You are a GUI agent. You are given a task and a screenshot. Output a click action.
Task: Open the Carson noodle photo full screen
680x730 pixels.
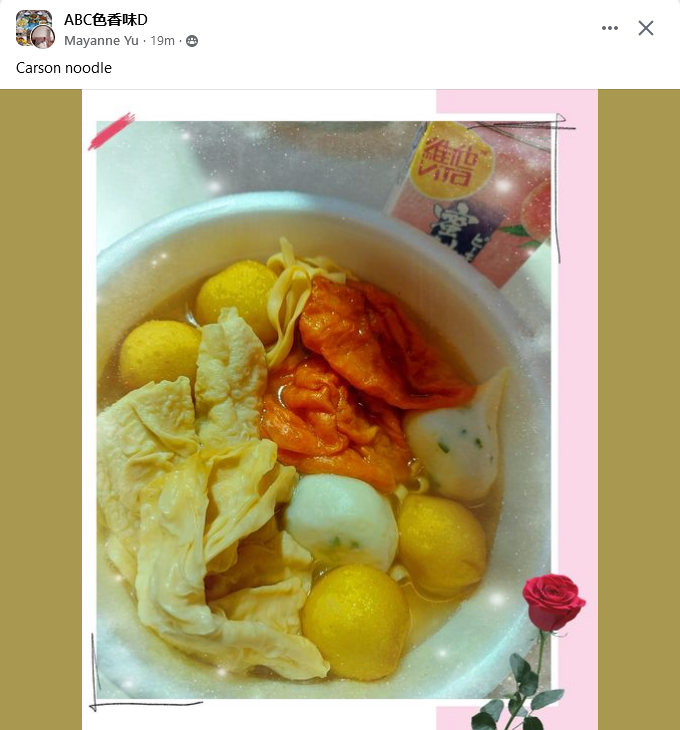(340, 409)
